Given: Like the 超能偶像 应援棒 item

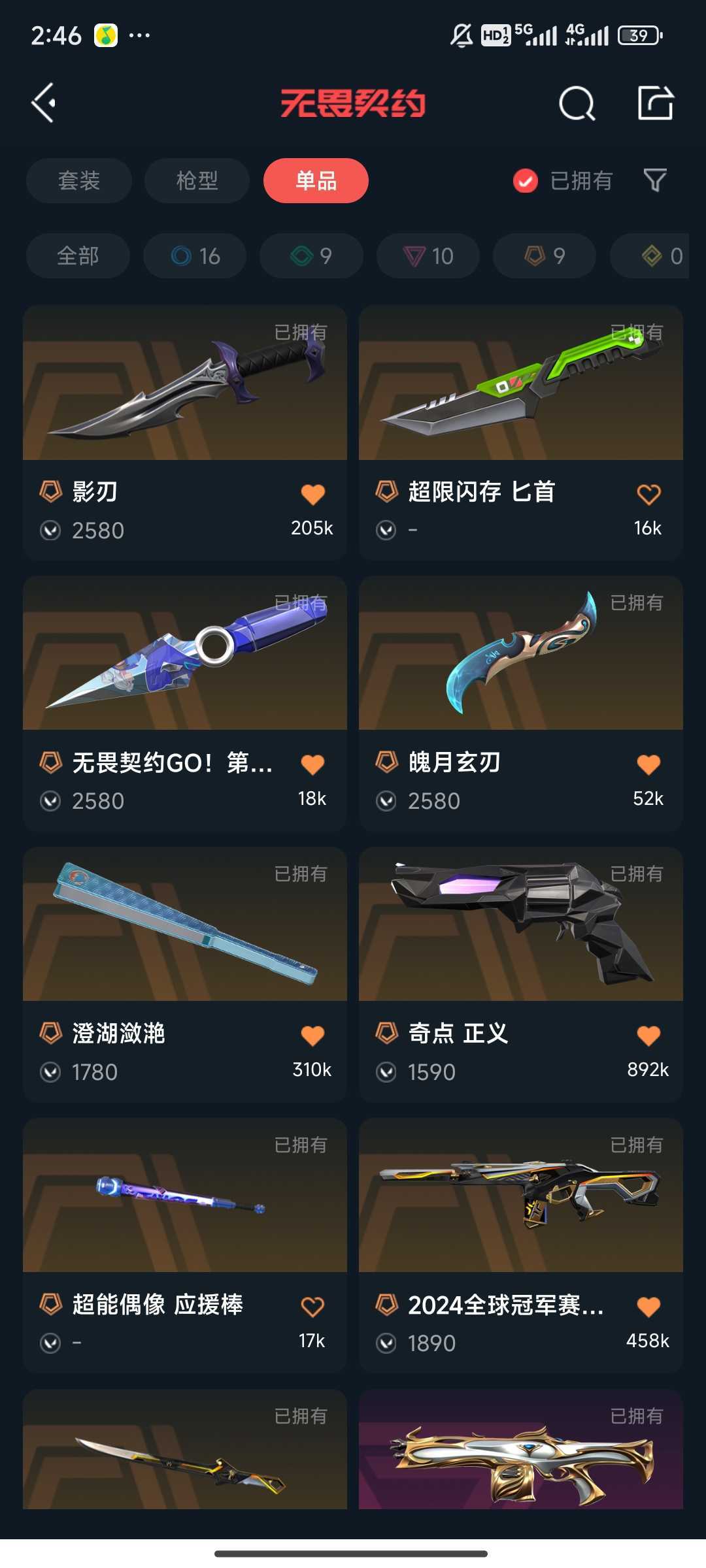Looking at the screenshot, I should (312, 1307).
